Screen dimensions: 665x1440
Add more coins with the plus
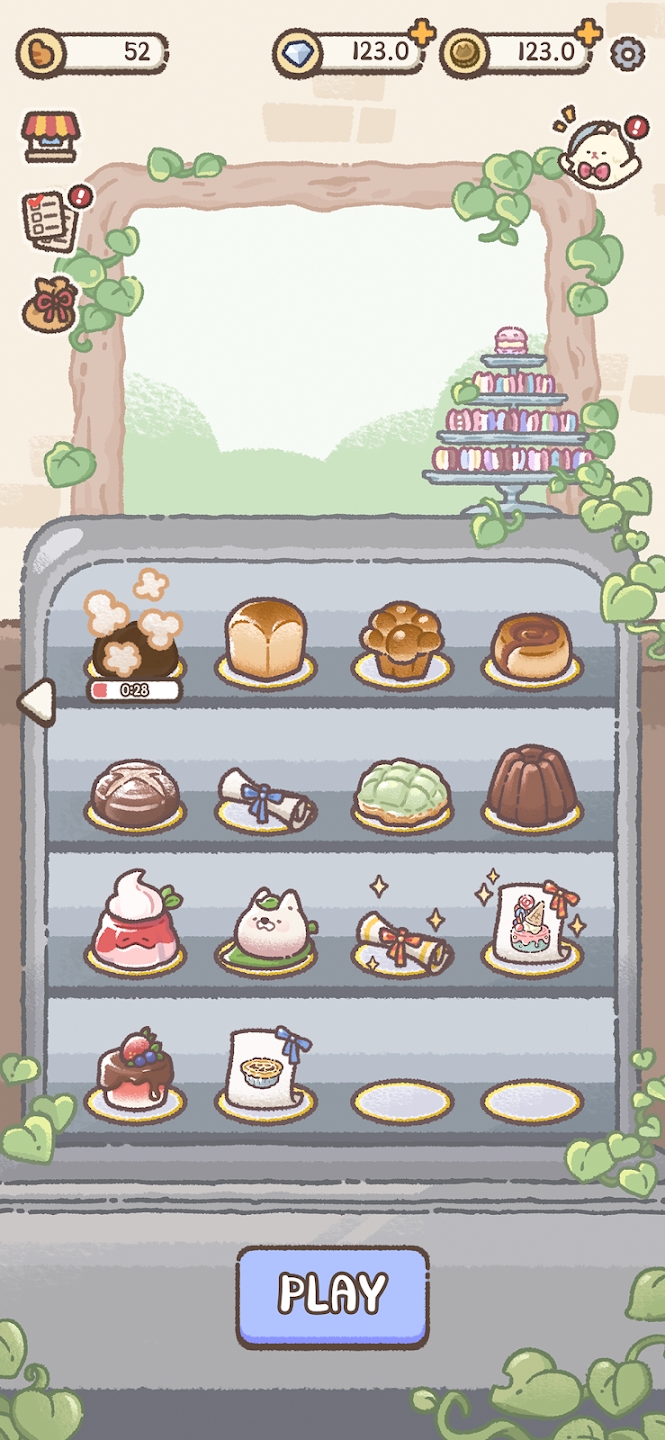[589, 32]
